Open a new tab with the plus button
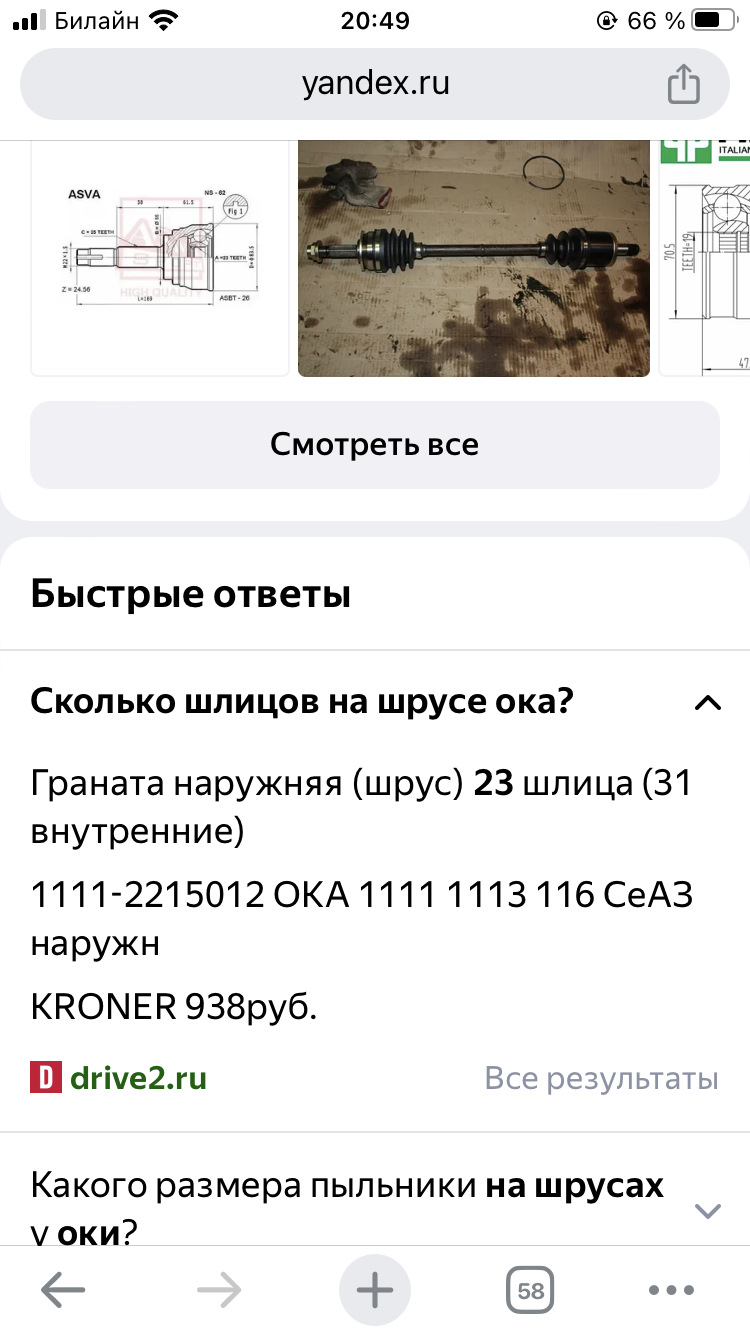This screenshot has height=1334, width=750. (x=375, y=1290)
